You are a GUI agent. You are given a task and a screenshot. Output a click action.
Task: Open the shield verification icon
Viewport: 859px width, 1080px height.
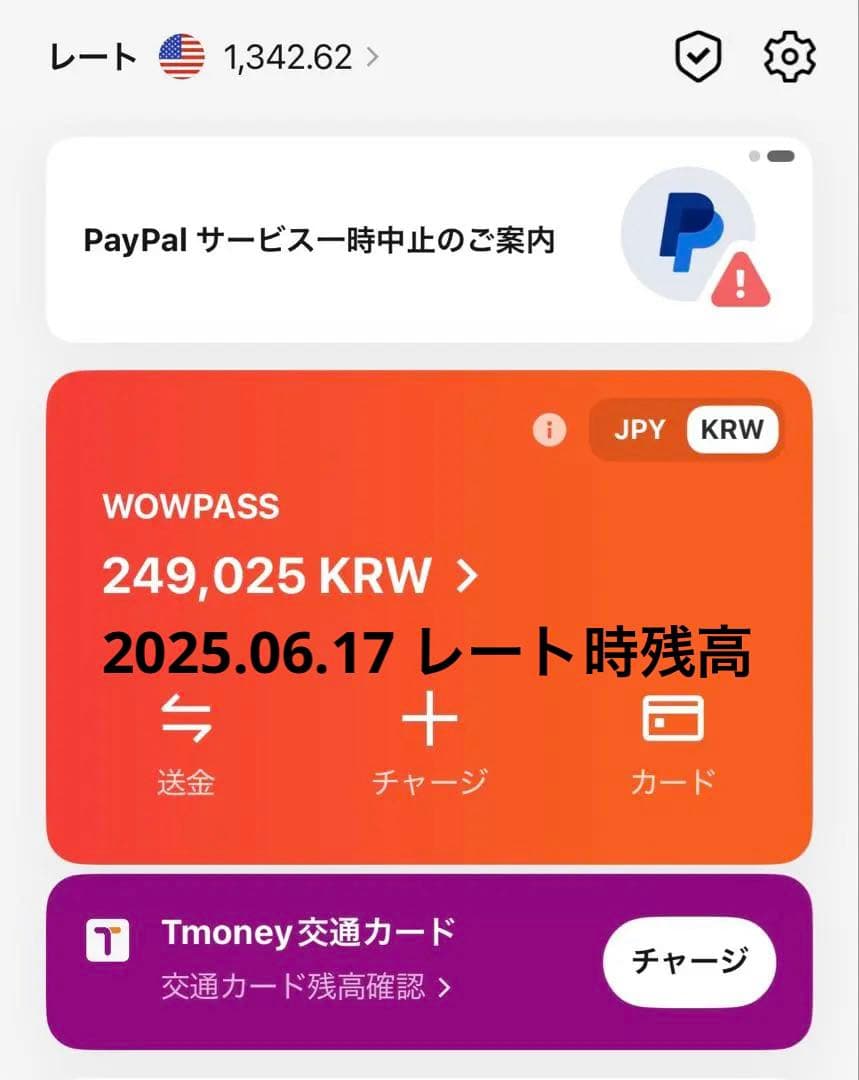[x=697, y=56]
